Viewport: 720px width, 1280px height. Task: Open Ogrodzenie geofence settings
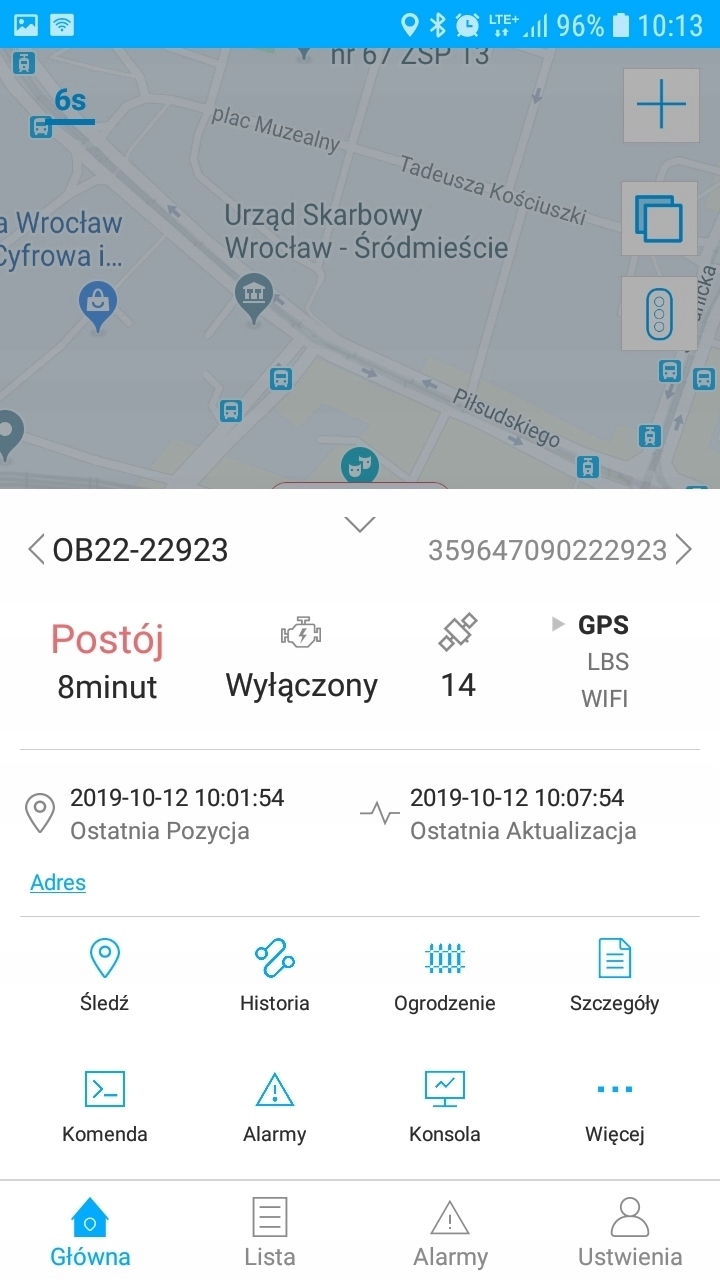444,974
